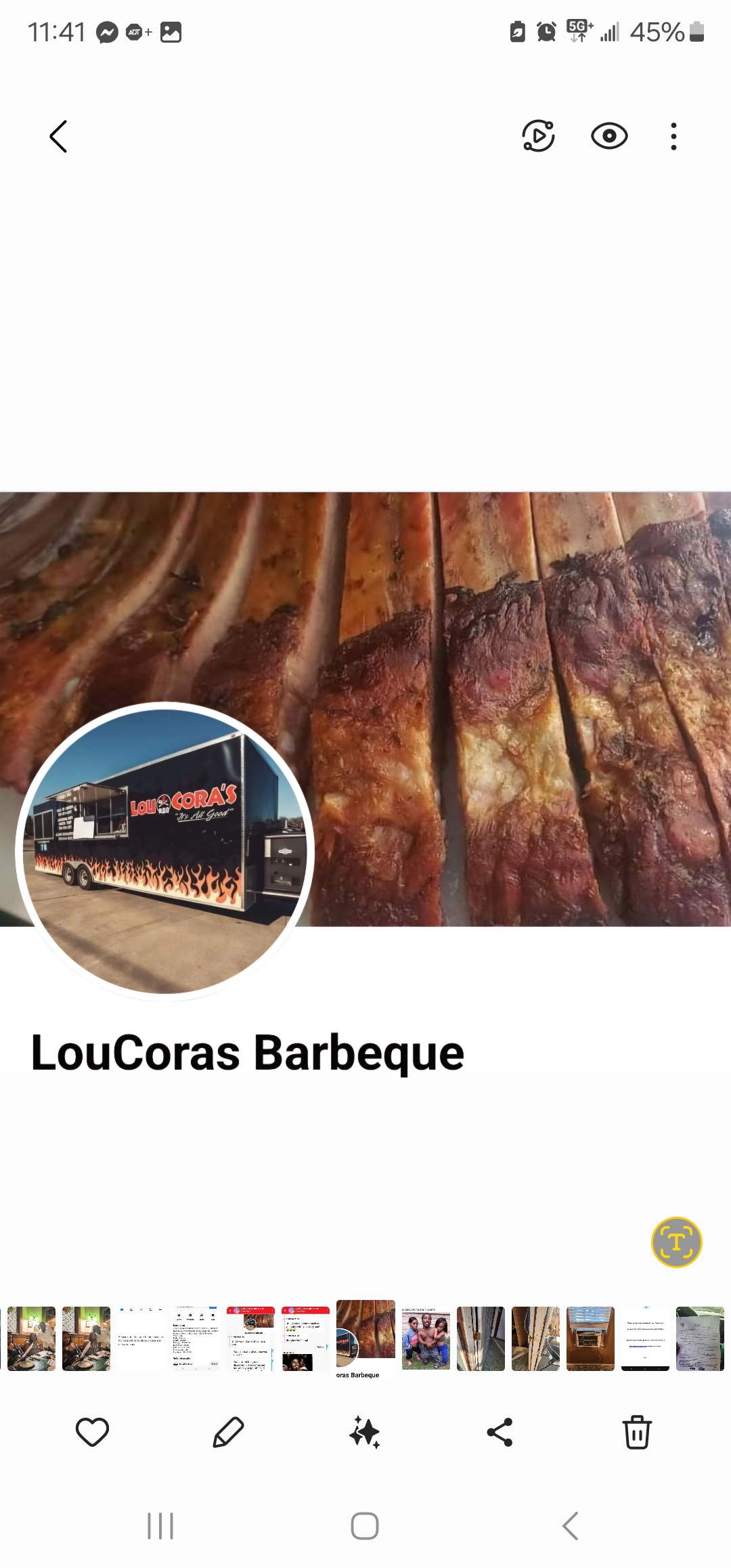
Task: Edit photo with the pencil icon
Action: [x=228, y=1432]
